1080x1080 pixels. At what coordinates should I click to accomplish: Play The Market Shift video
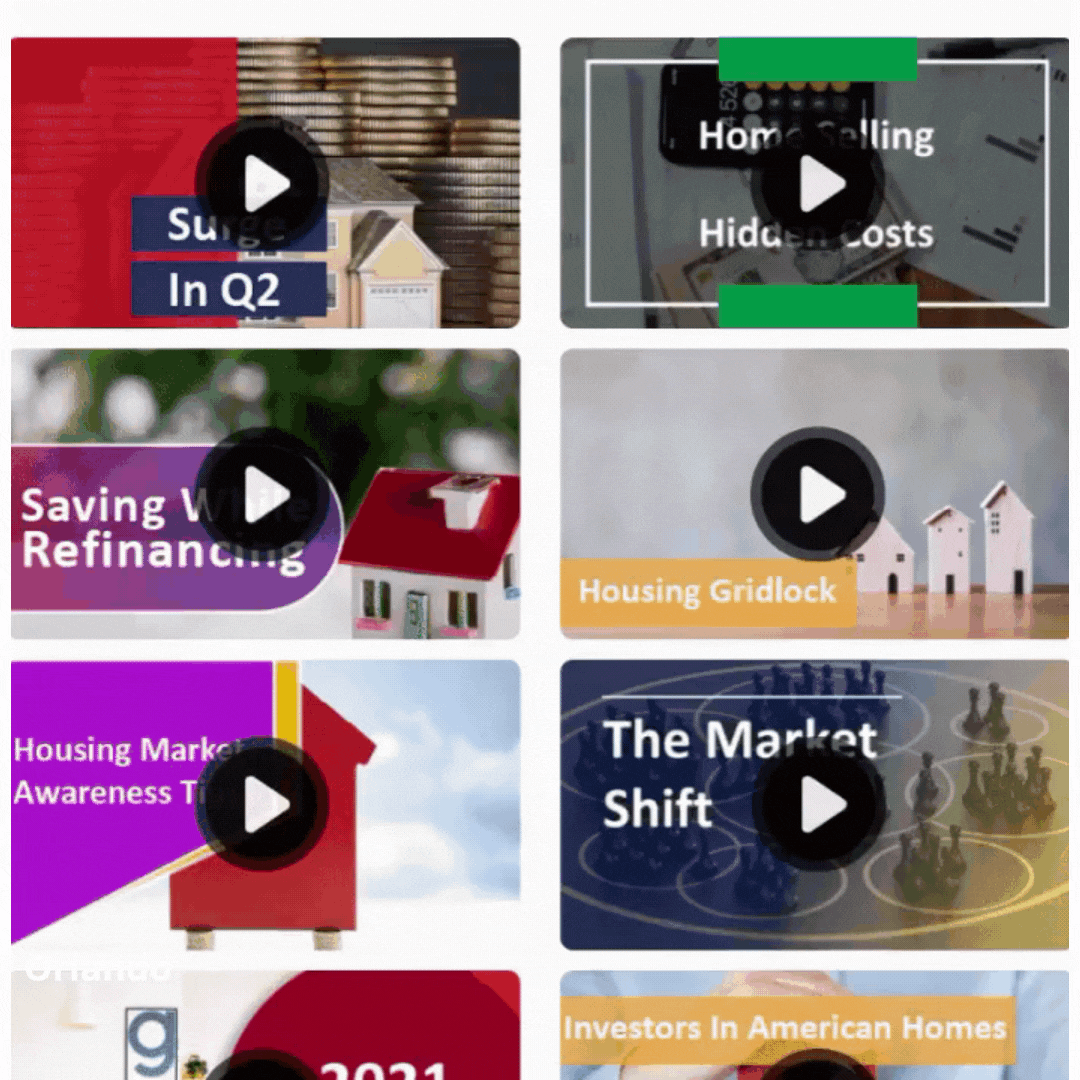click(x=821, y=804)
